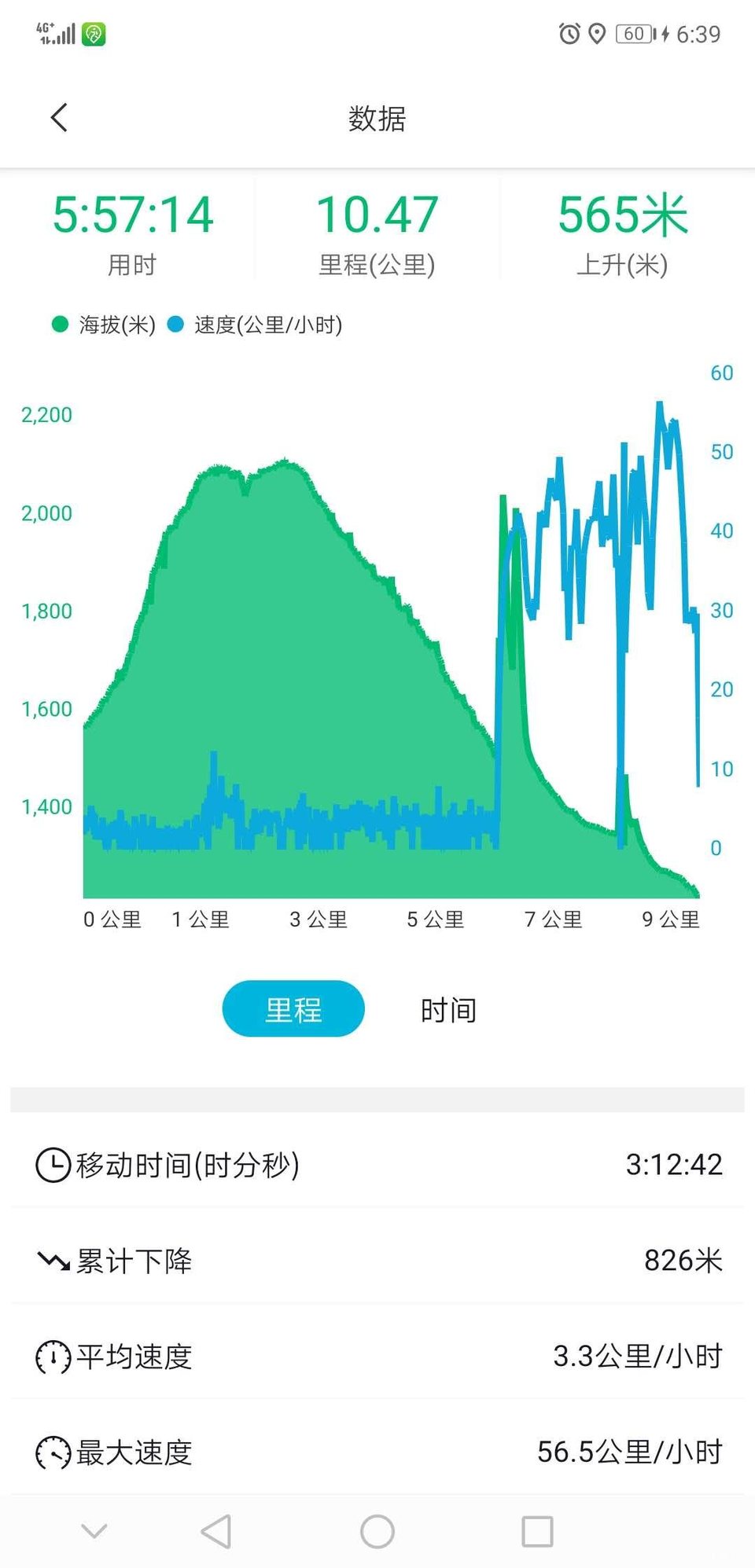
Task: Go to the home screen
Action: [x=377, y=1531]
